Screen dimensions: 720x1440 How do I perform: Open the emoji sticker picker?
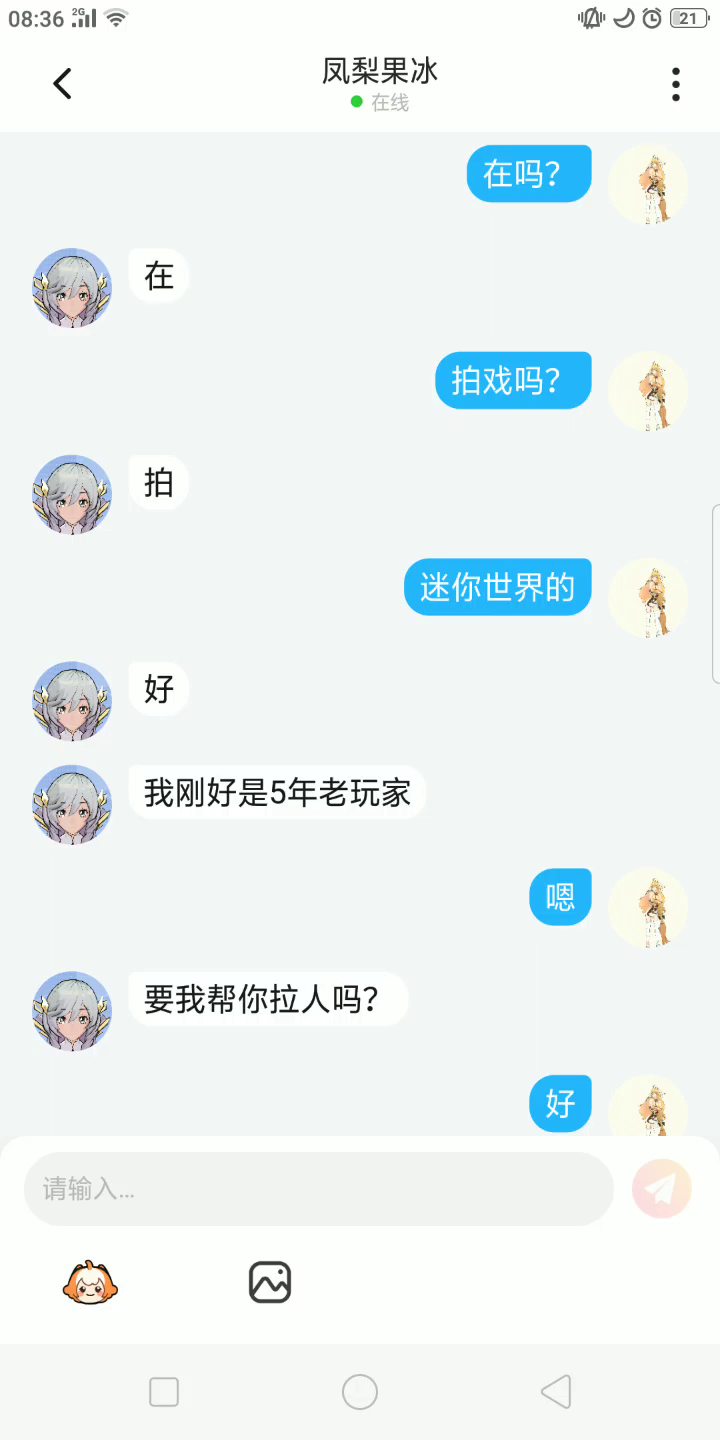point(90,1282)
